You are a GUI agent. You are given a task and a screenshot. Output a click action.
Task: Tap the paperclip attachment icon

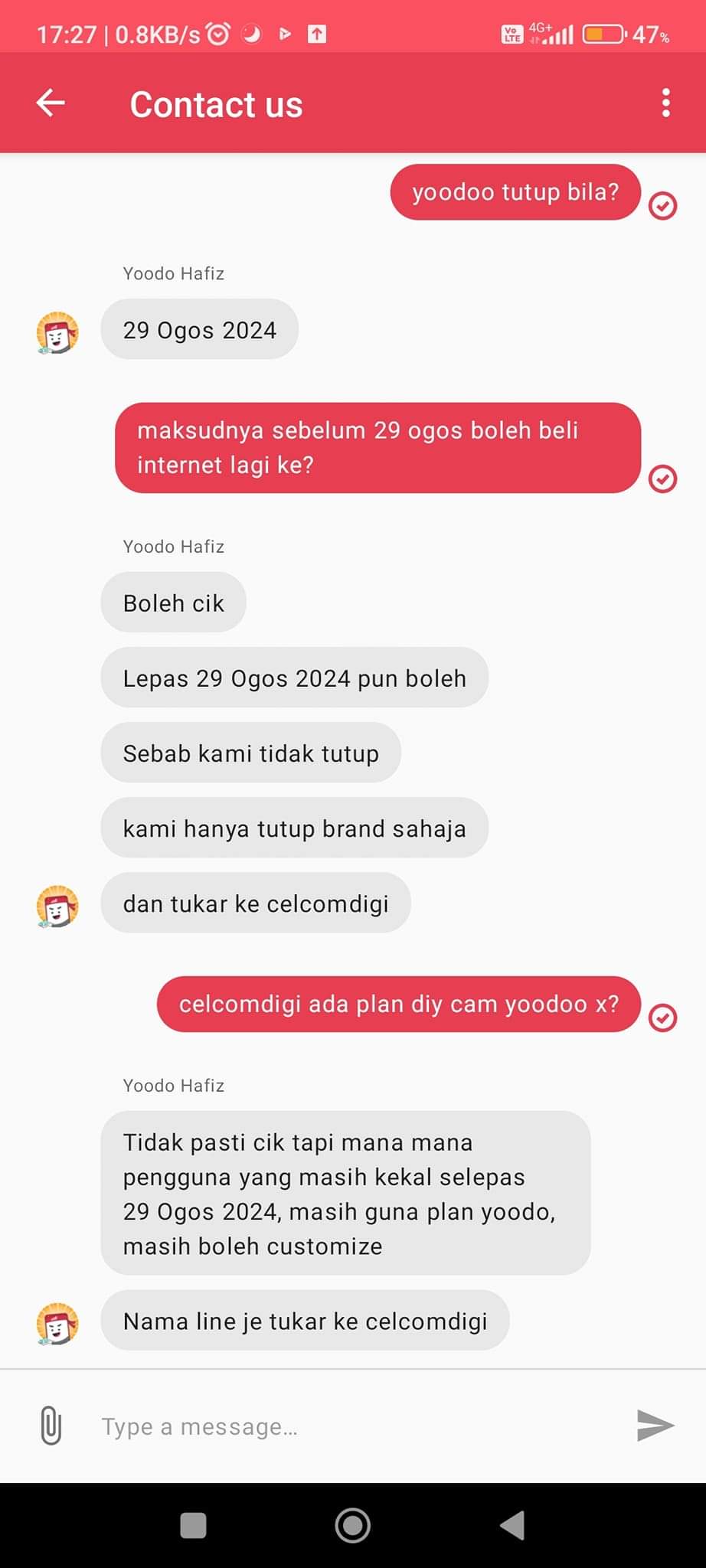51,1425
